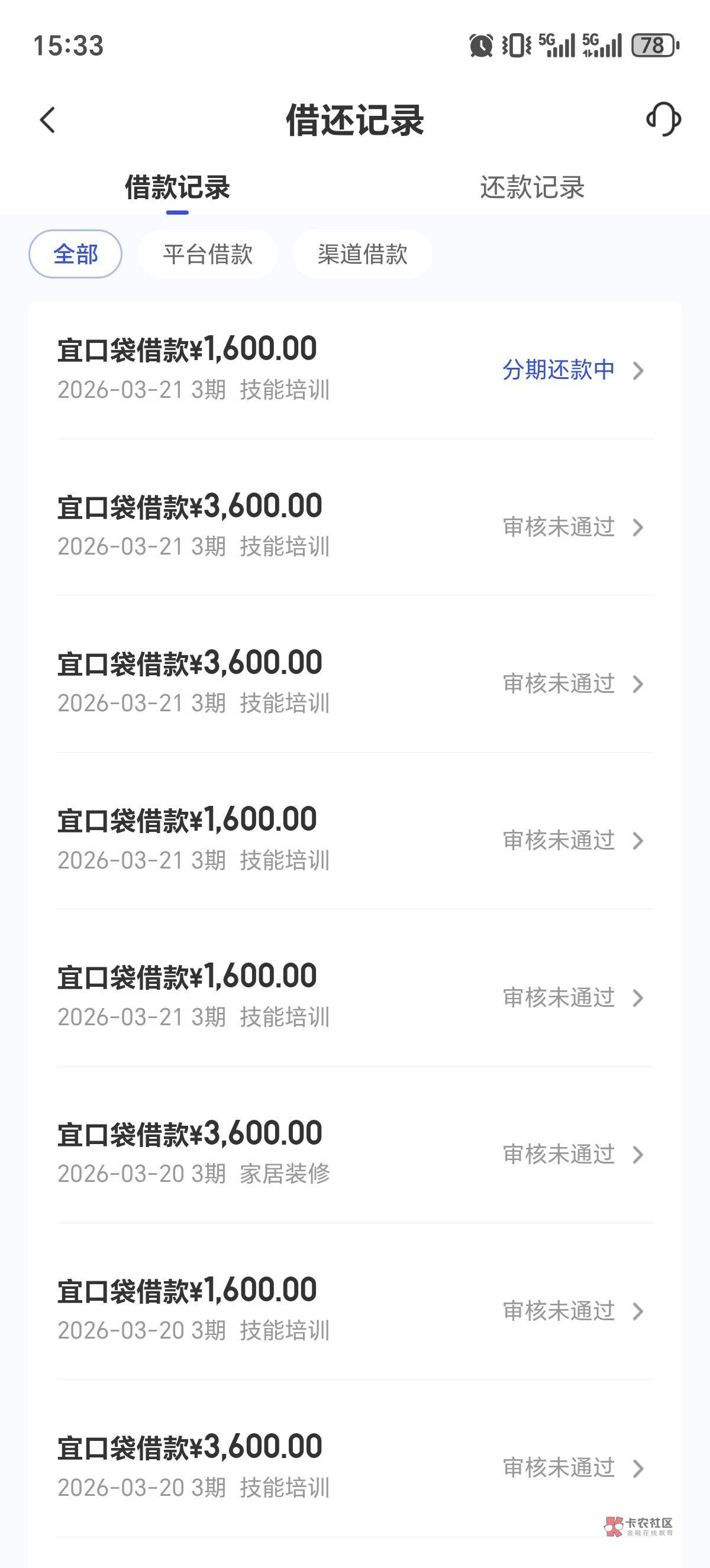Filter by 渠道借款
The height and width of the screenshot is (1568, 710).
[x=362, y=254]
